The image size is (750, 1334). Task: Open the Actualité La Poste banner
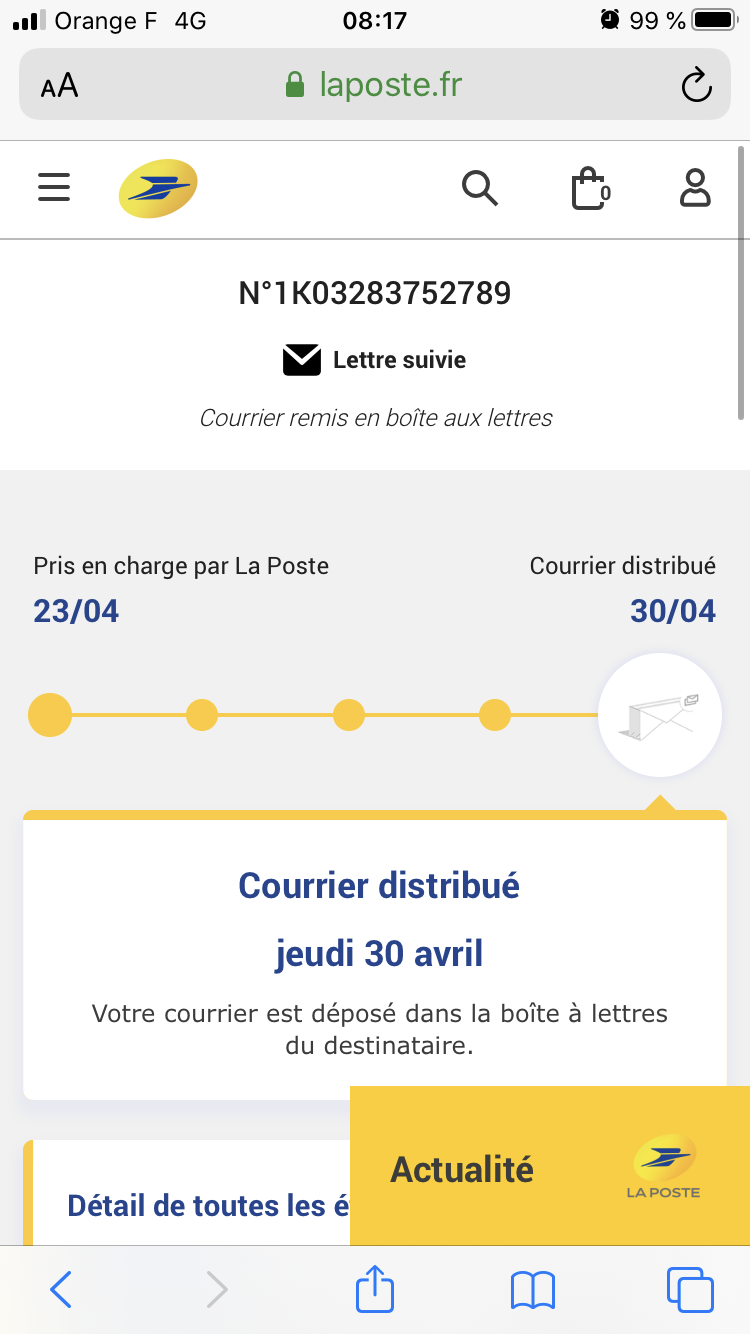550,1166
